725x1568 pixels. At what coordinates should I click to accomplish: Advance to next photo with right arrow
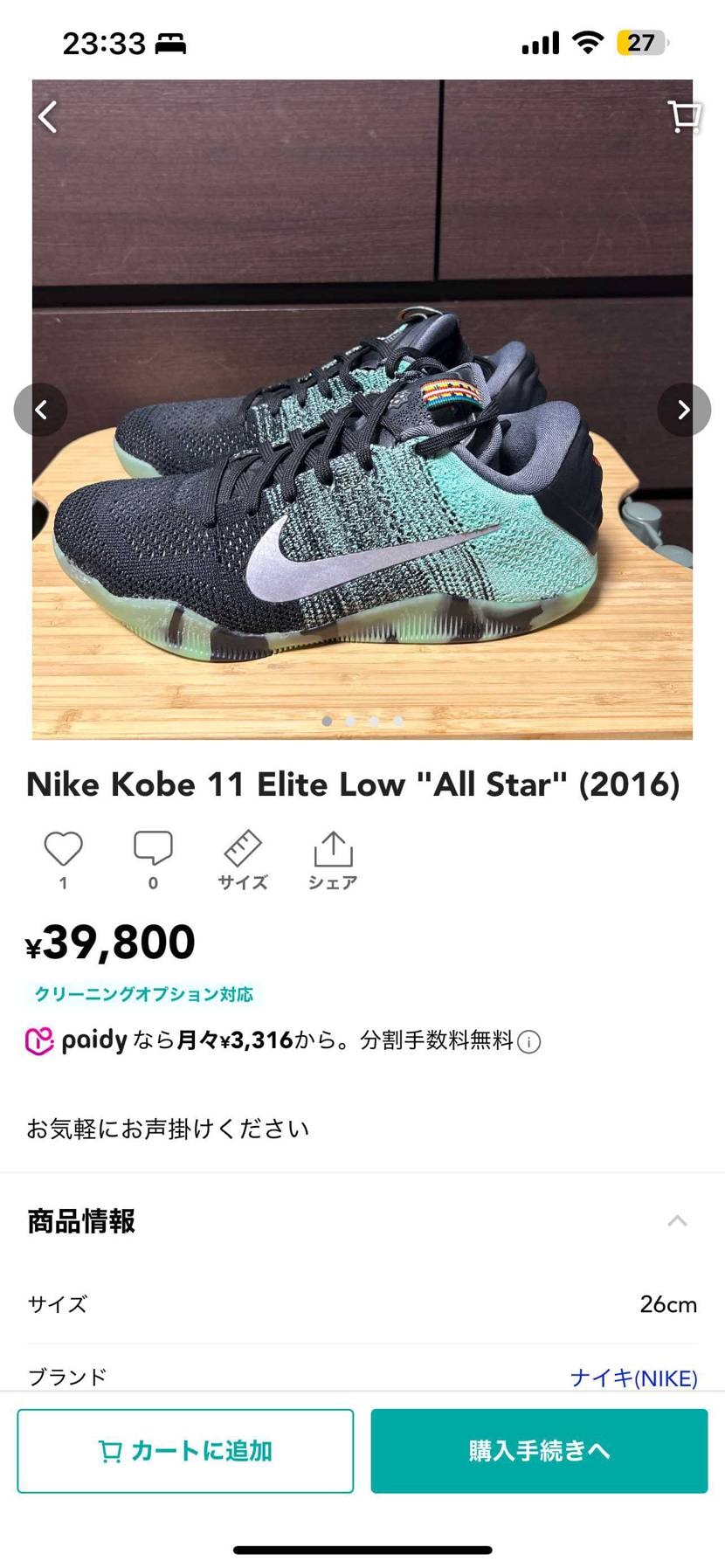click(x=684, y=410)
